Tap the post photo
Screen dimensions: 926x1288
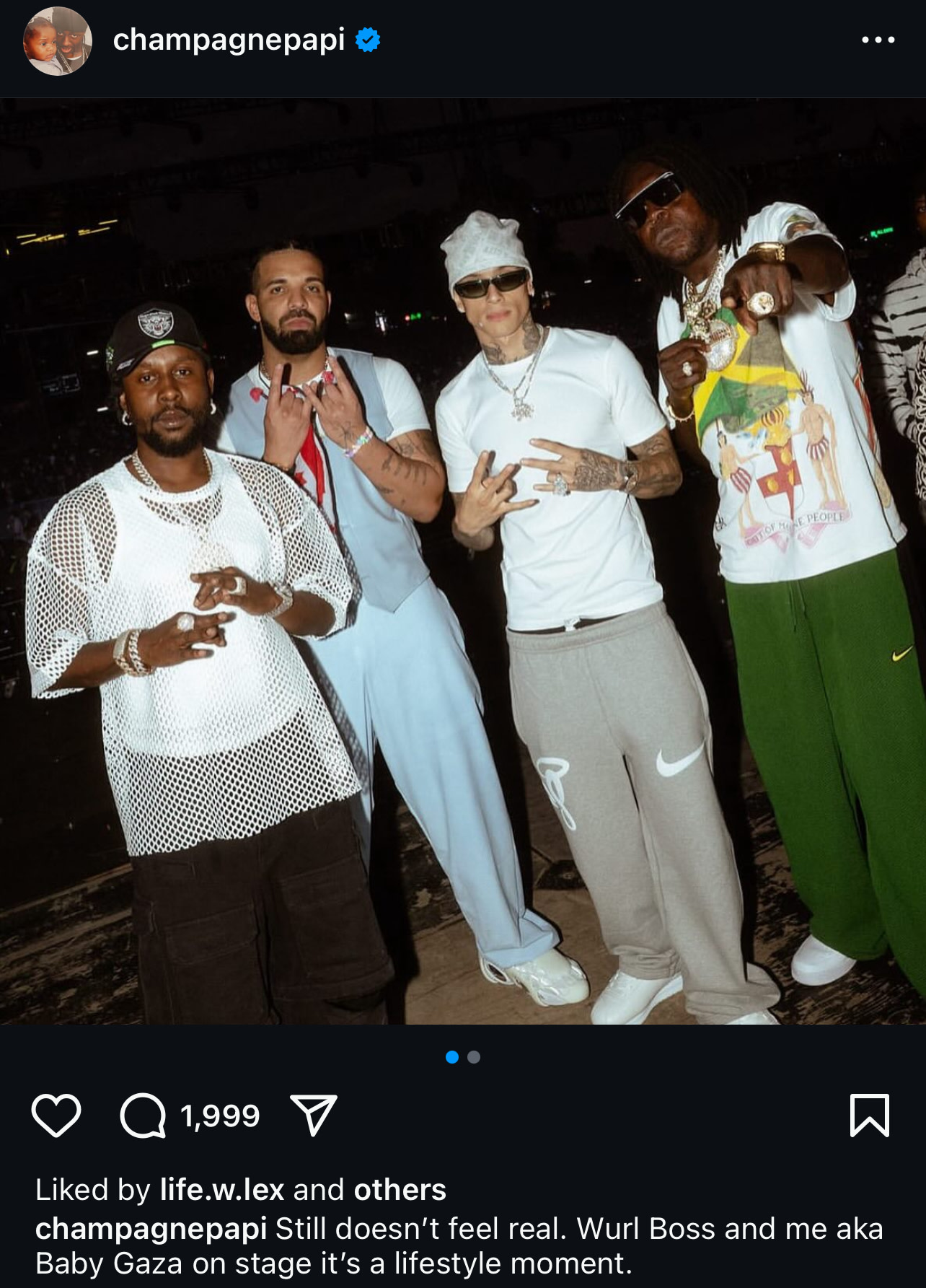[463, 561]
